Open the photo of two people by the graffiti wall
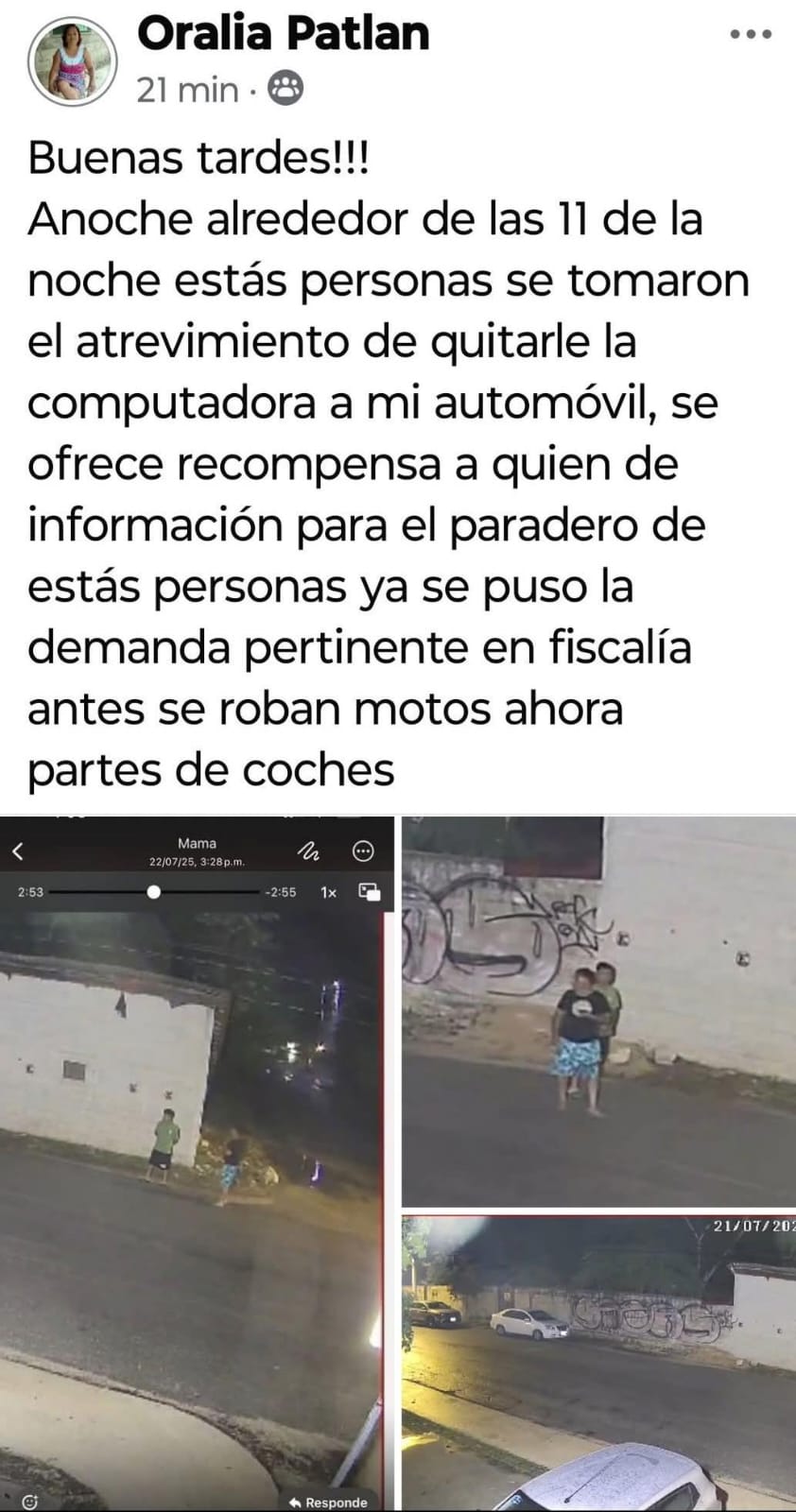796x1512 pixels. [598, 1011]
